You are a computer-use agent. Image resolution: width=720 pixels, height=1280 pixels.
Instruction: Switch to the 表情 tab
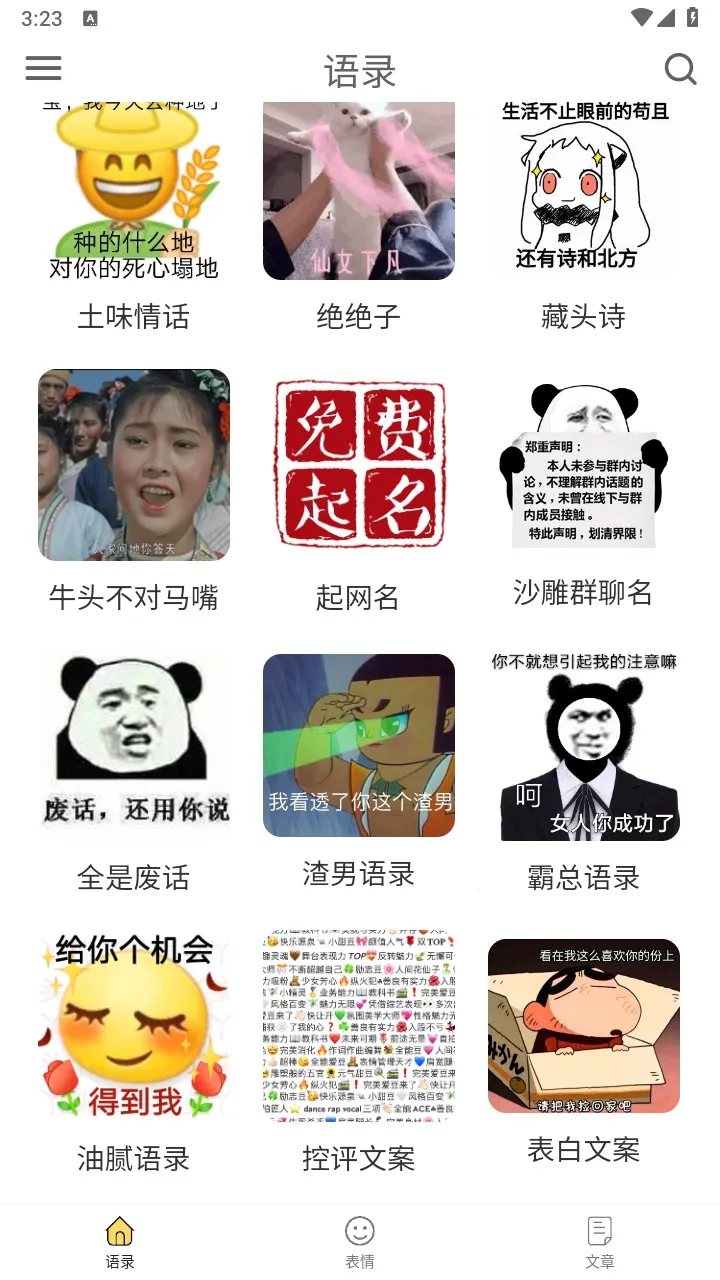tap(360, 1242)
